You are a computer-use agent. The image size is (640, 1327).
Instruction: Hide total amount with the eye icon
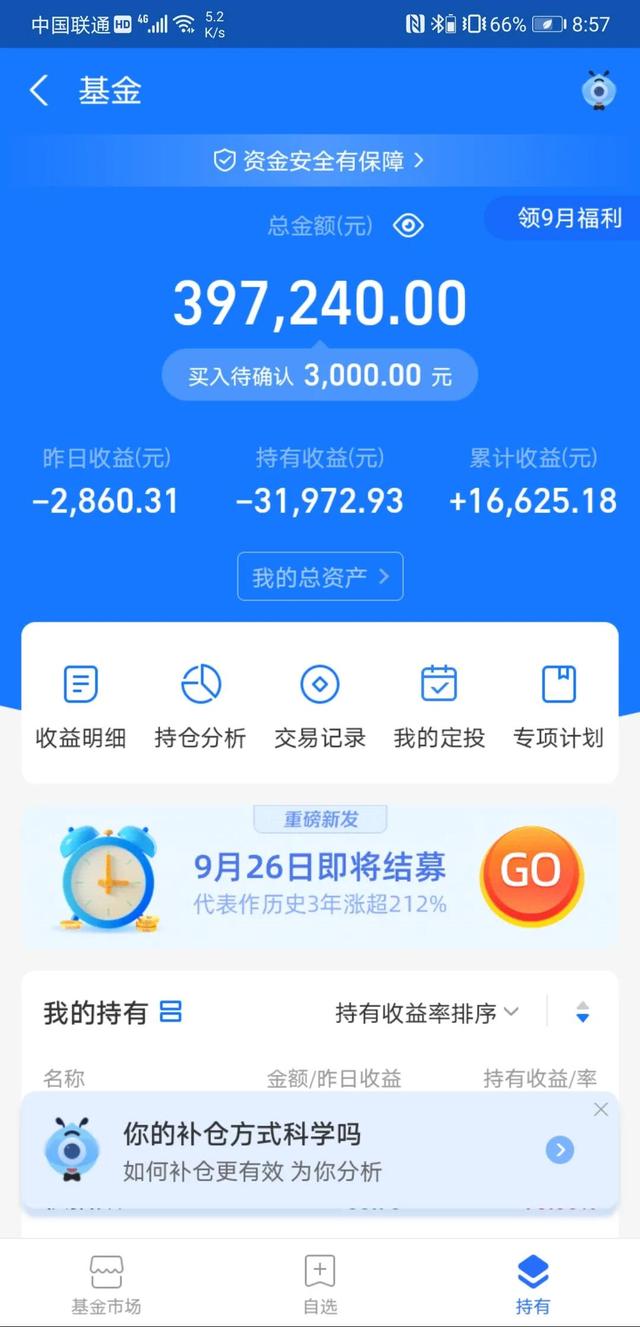tap(408, 225)
